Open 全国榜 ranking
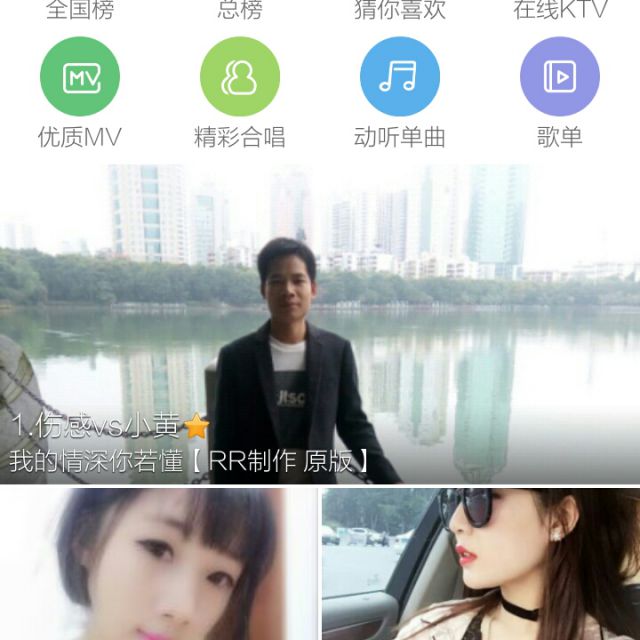This screenshot has height=640, width=640. pyautogui.click(x=79, y=11)
